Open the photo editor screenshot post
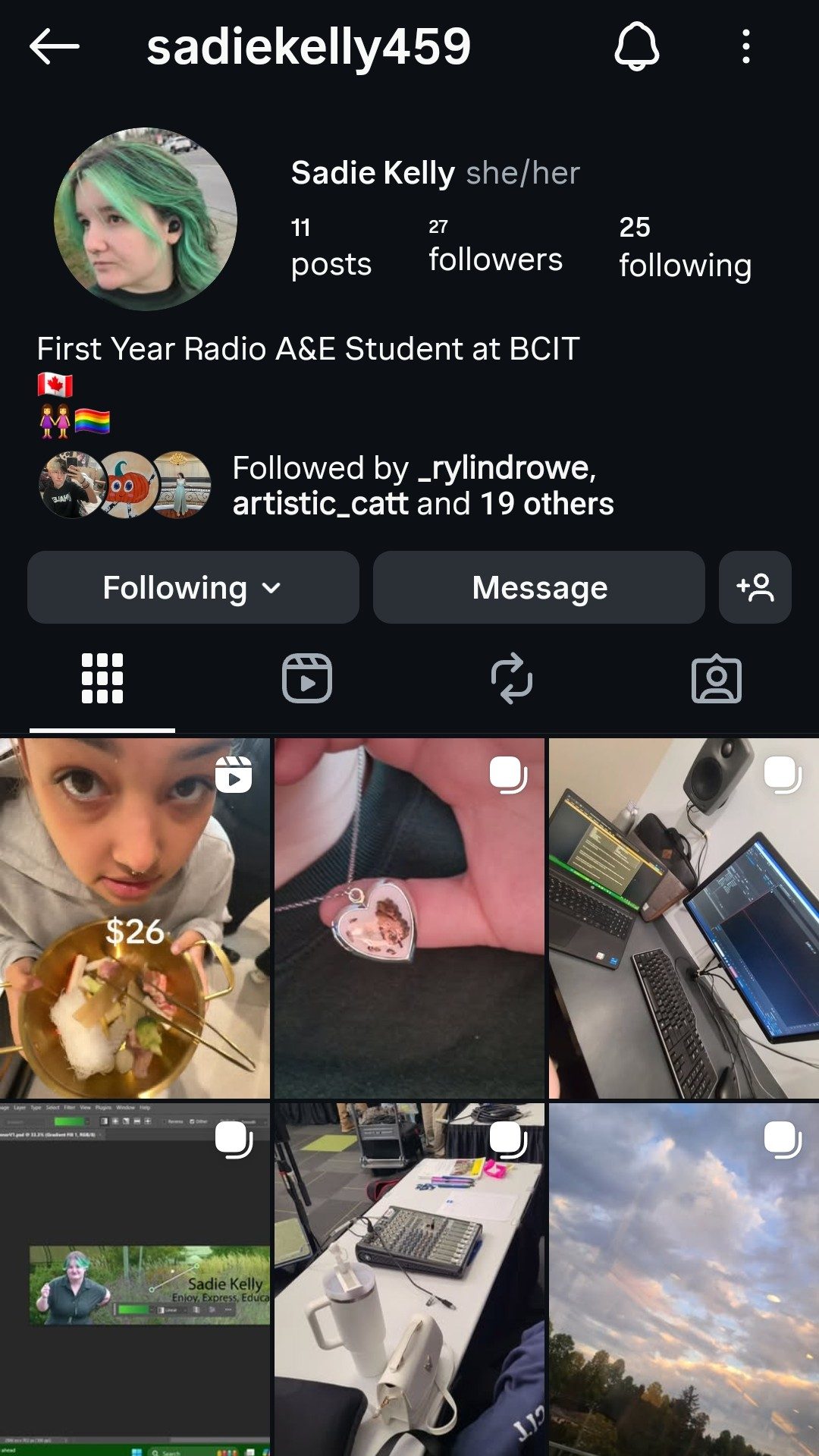 (135, 1279)
